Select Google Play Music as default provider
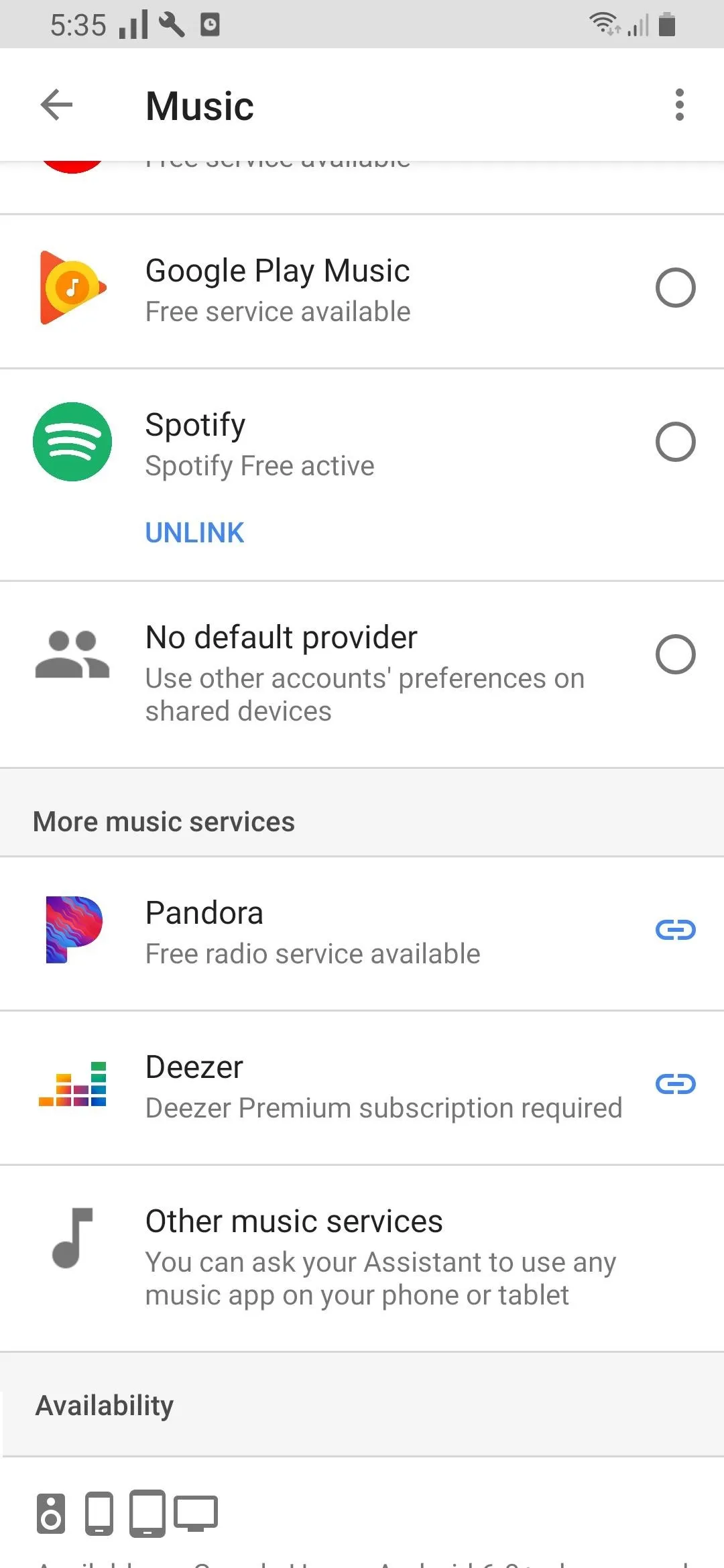The width and height of the screenshot is (724, 1568). (675, 288)
